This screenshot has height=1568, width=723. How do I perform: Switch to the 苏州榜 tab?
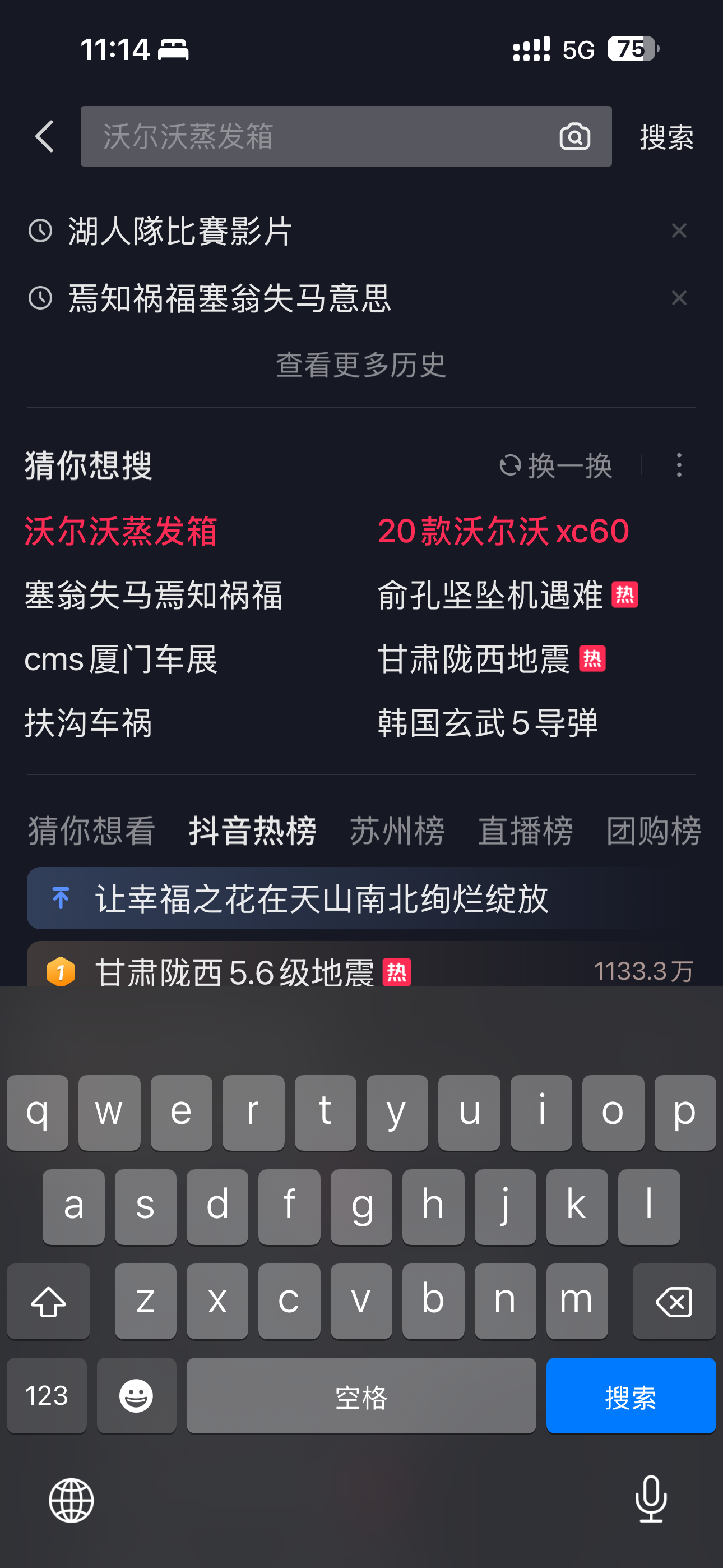(397, 831)
